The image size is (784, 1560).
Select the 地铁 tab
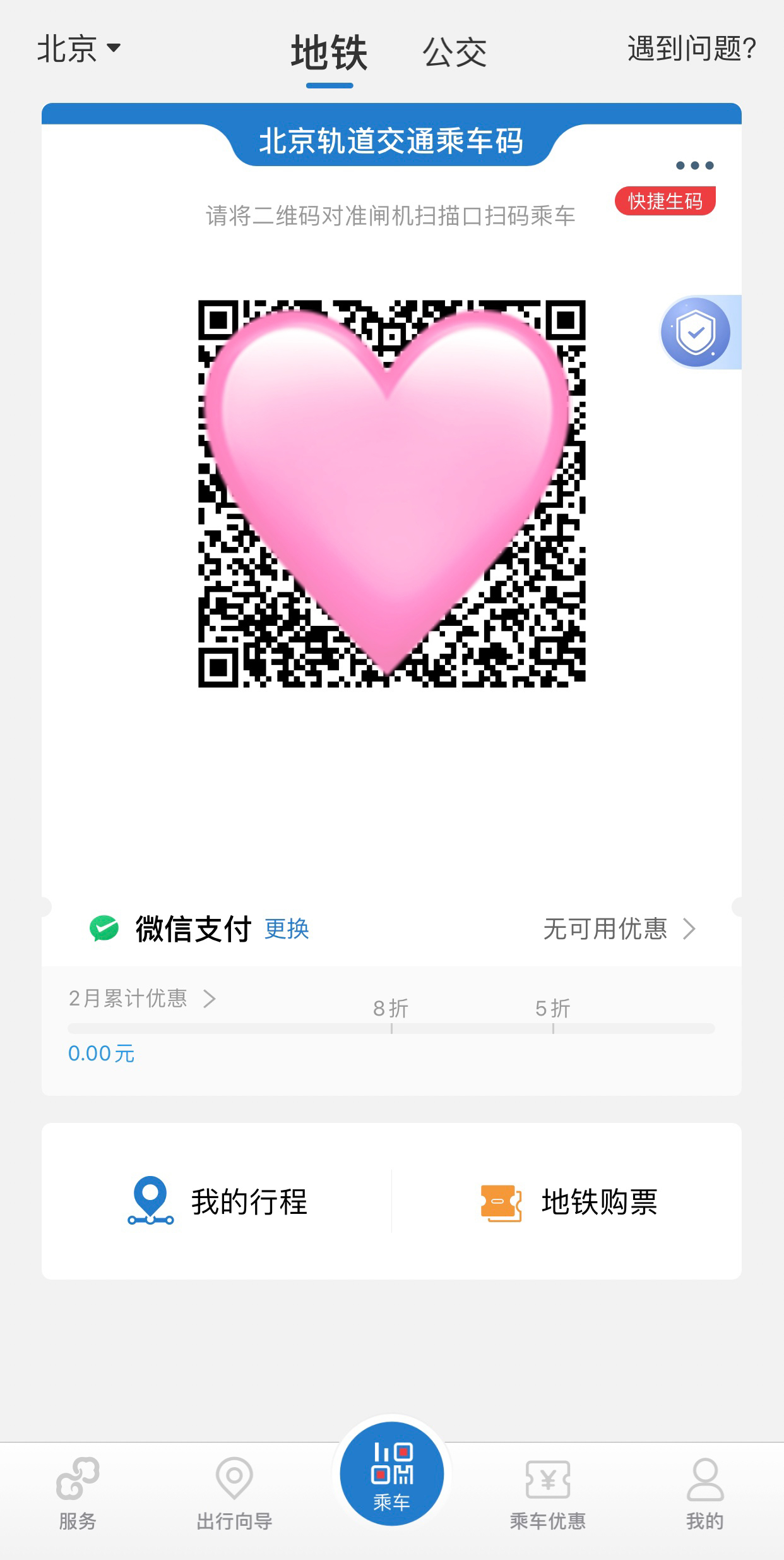329,53
